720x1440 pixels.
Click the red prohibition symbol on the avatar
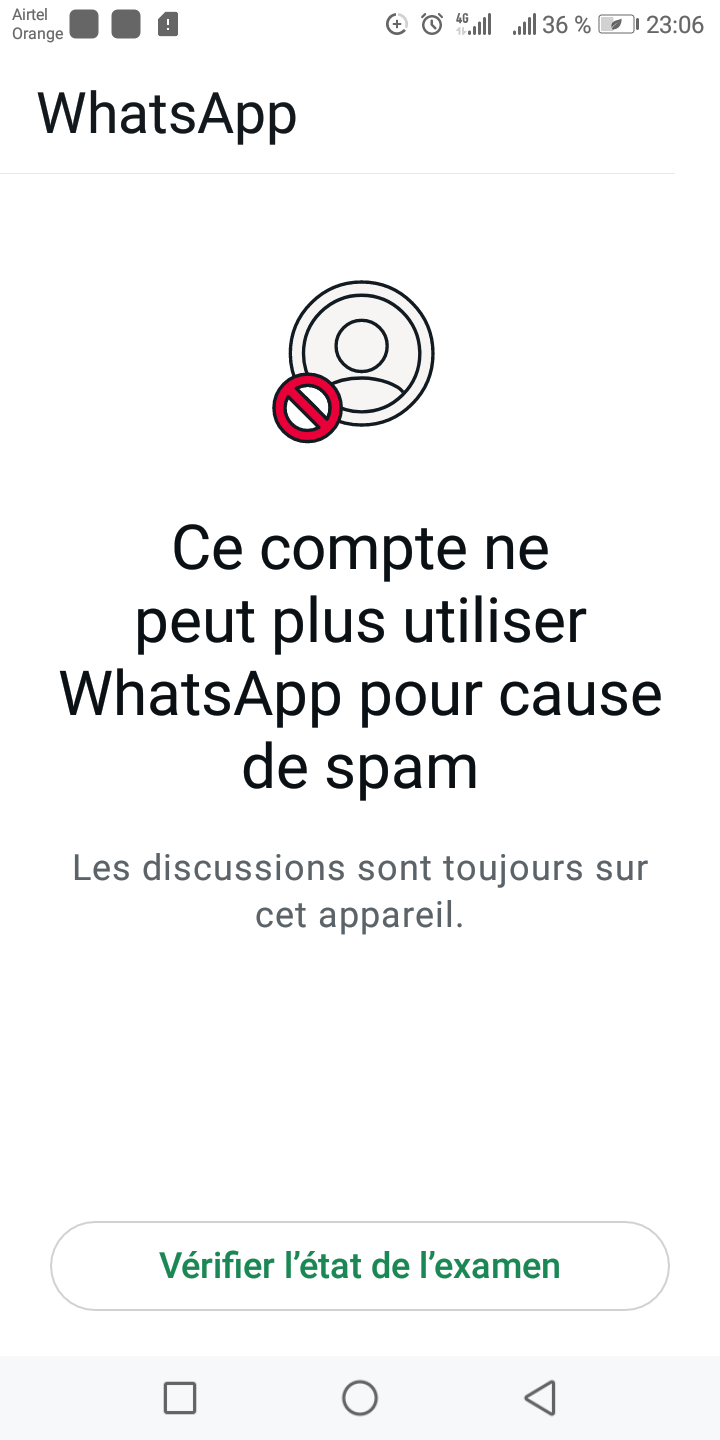coord(307,406)
